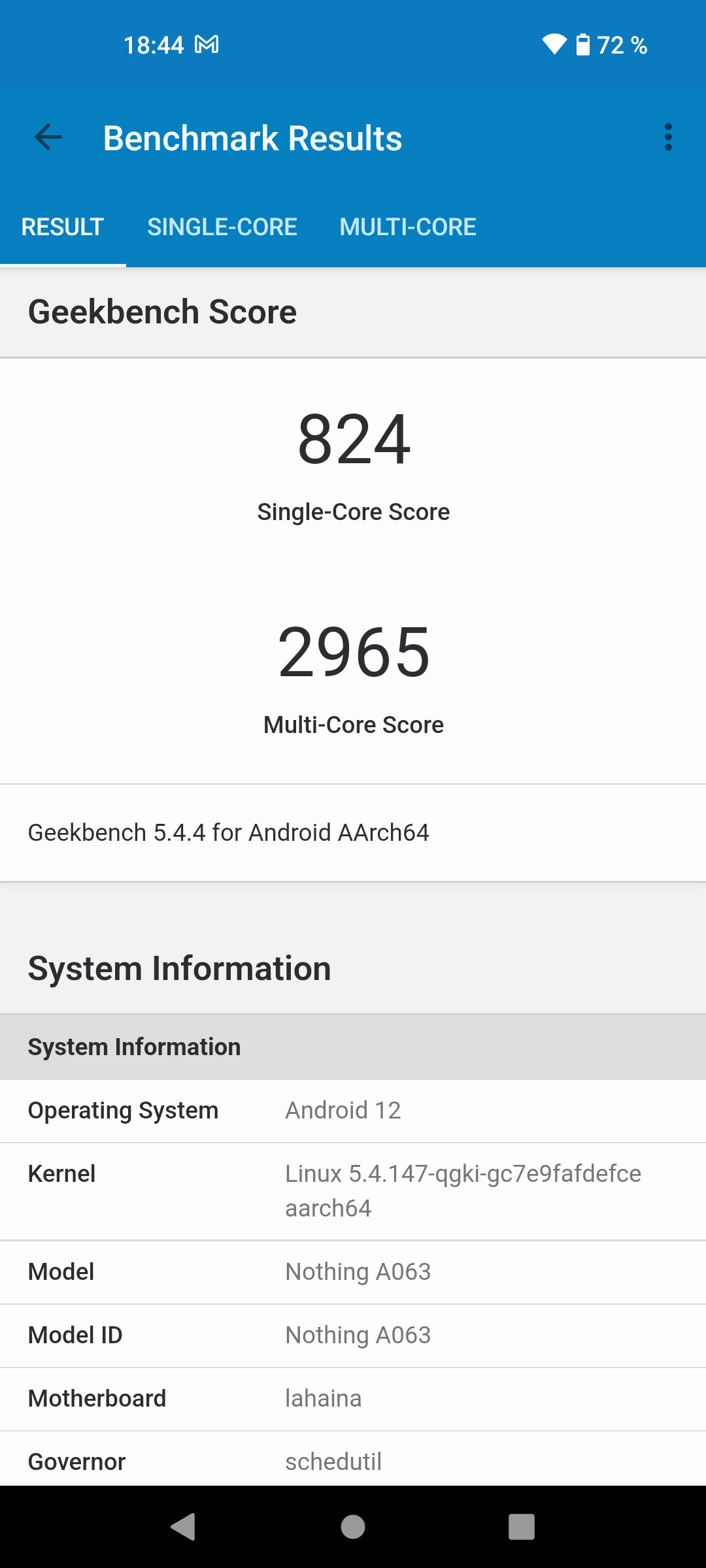The image size is (706, 1568).
Task: Go back using the app bar arrow
Action: tap(48, 137)
